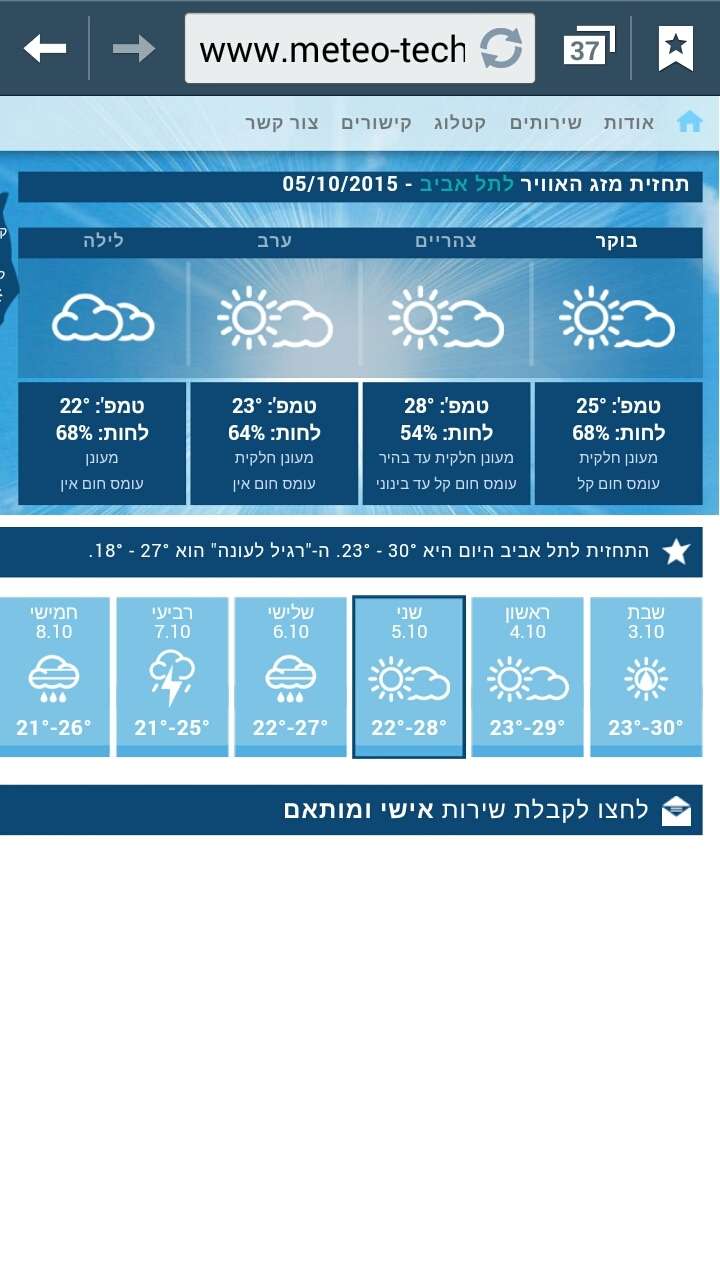Go back to the previous page
The height and width of the screenshot is (1280, 720).
coord(45,47)
